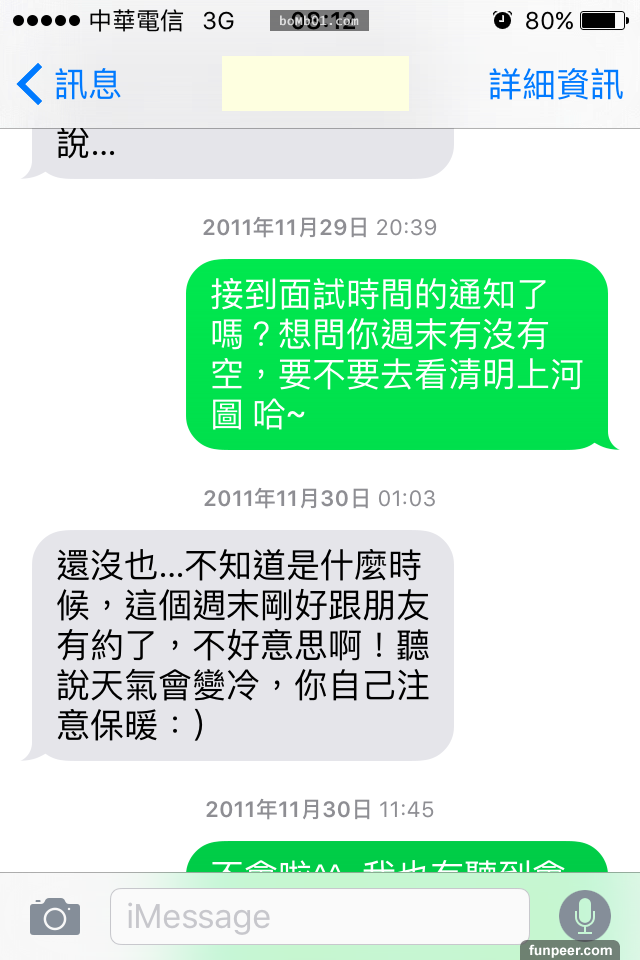Viewport: 640px width, 960px height.
Task: Start voice message with the microphone
Action: tap(584, 916)
